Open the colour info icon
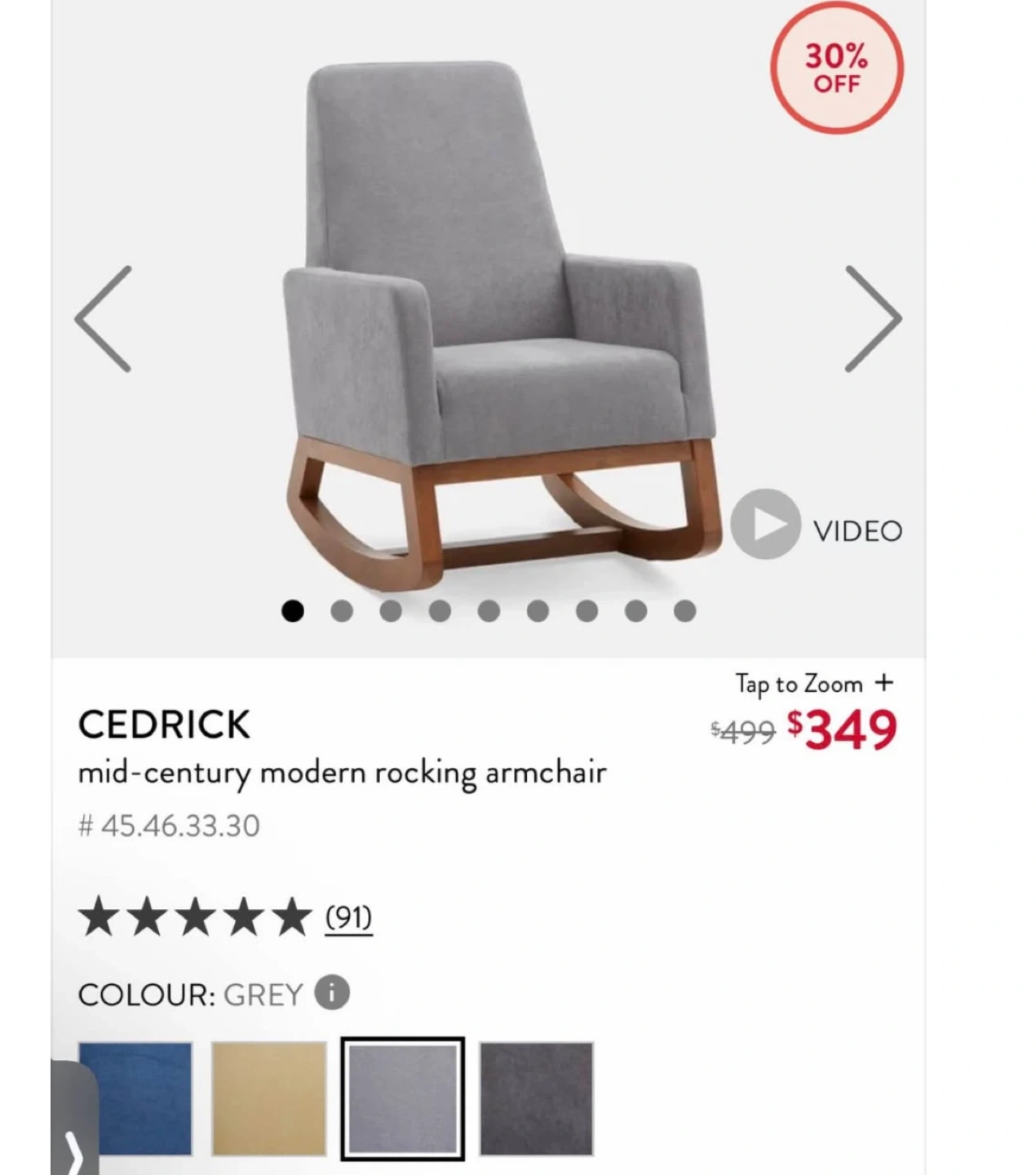The width and height of the screenshot is (1036, 1175). pyautogui.click(x=332, y=993)
